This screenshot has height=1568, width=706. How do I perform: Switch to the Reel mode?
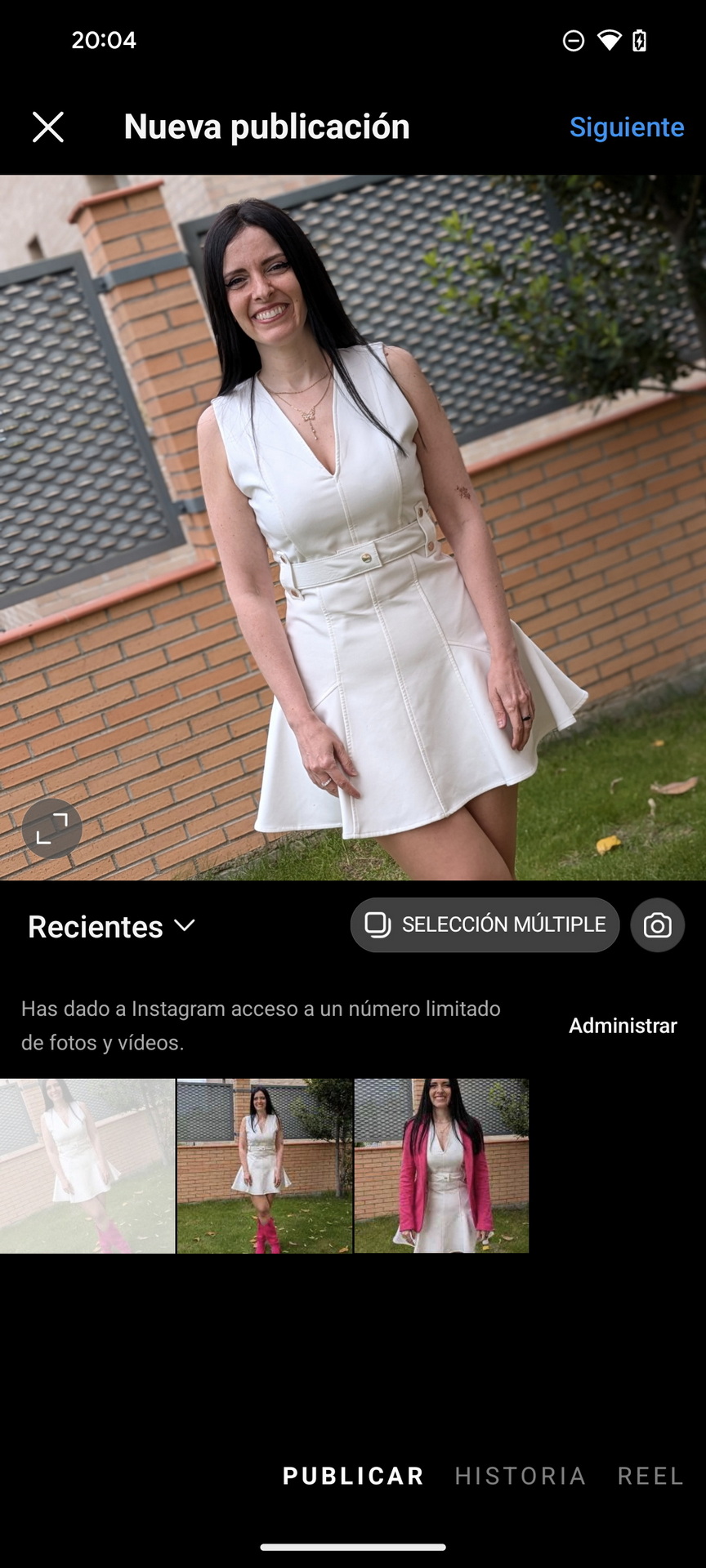pos(650,1476)
